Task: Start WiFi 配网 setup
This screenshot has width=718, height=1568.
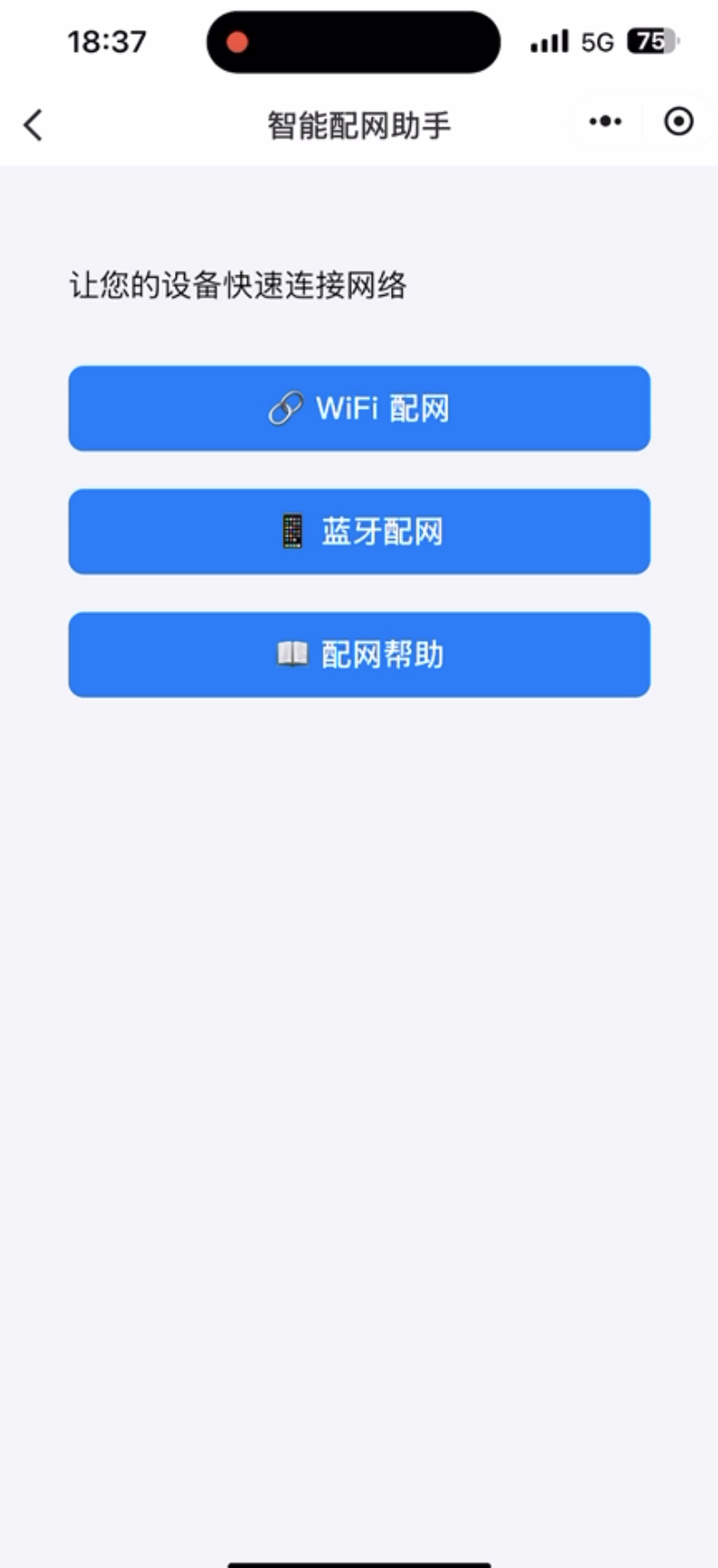Action: (x=359, y=408)
